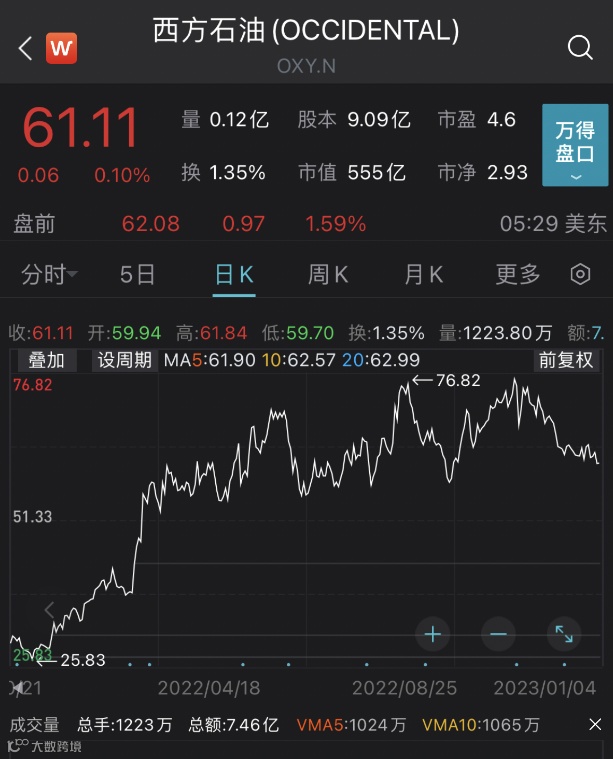The width and height of the screenshot is (613, 759).
Task: Open the 设周期 period setting
Action: click(125, 360)
